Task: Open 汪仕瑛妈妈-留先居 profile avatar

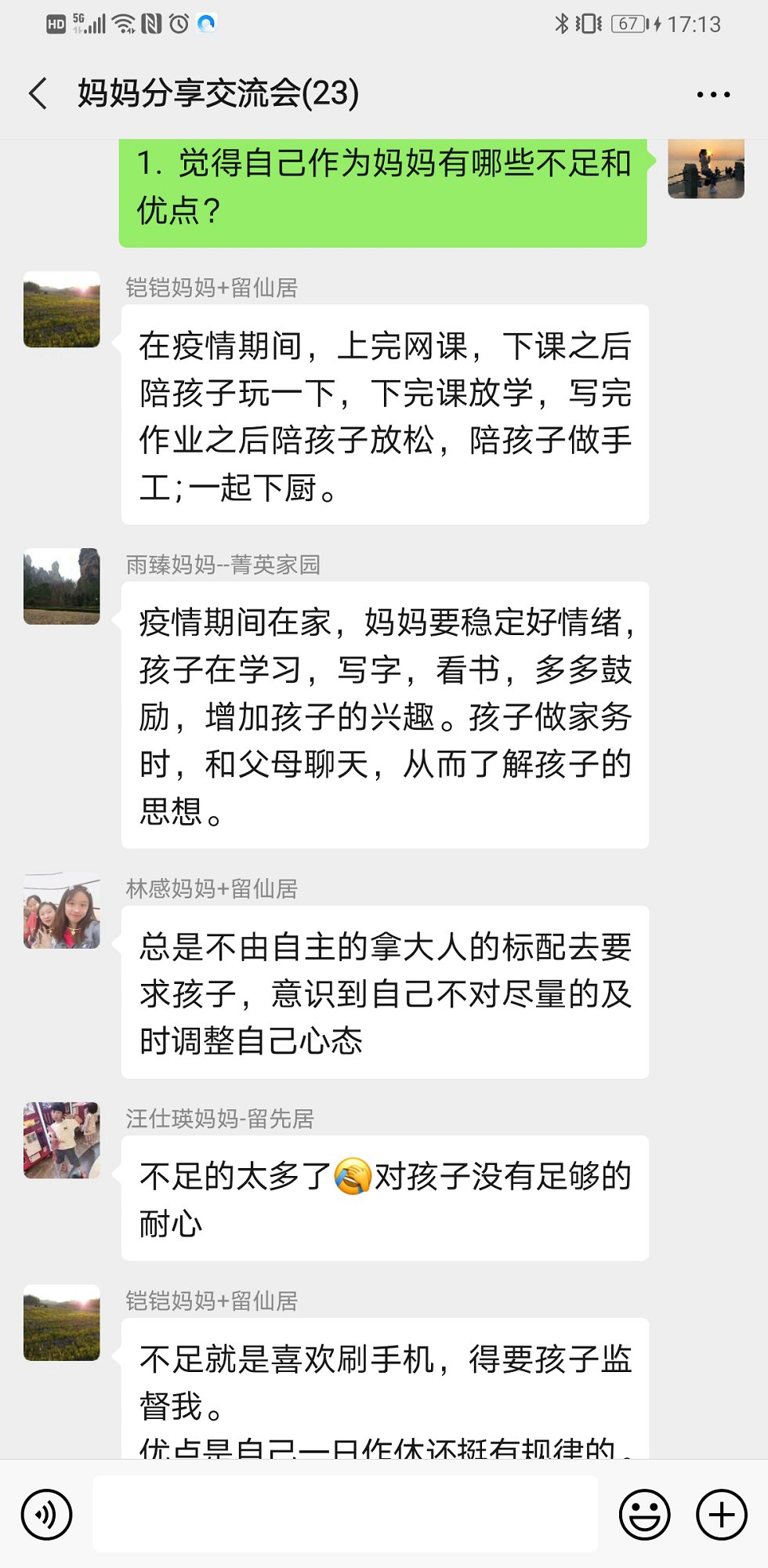Action: click(62, 1140)
